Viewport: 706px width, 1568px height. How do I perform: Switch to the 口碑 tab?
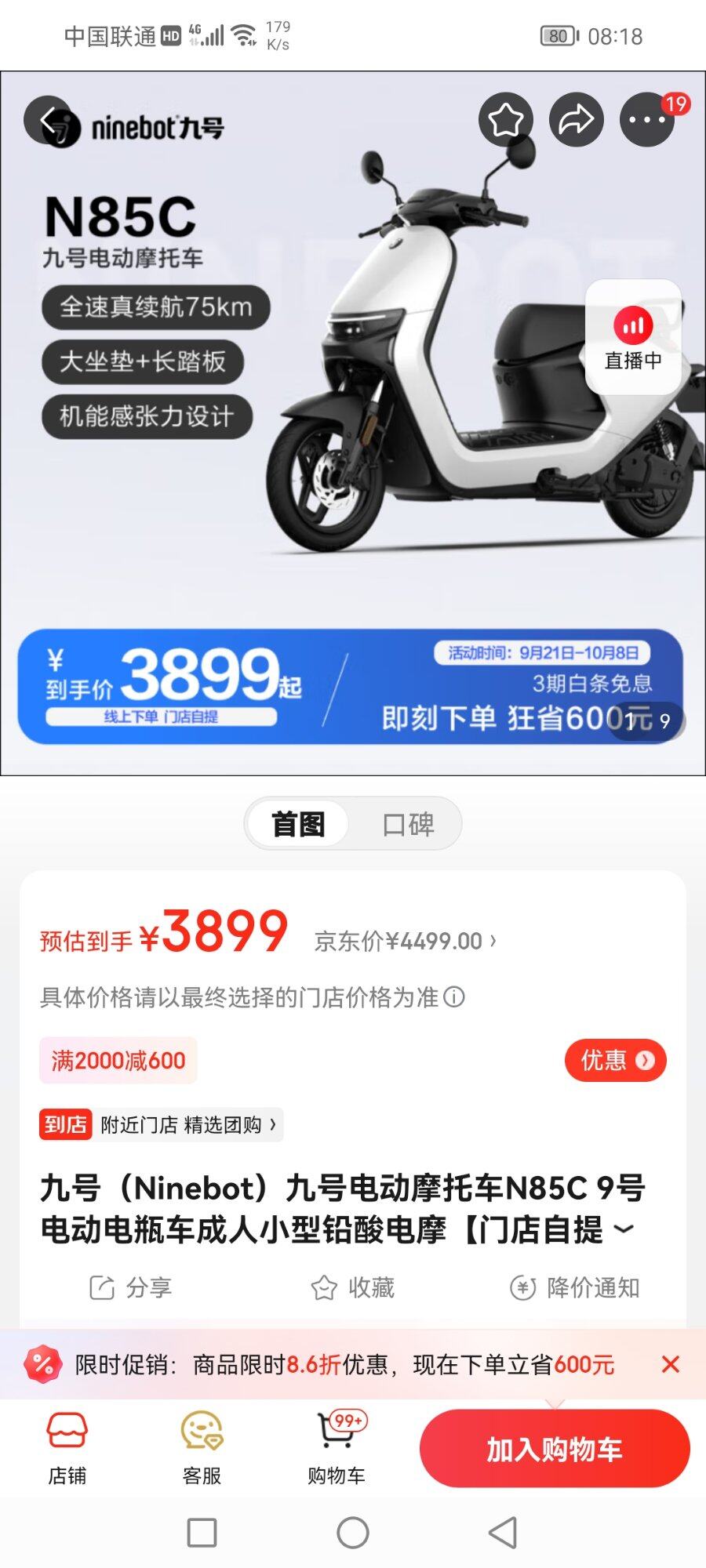(408, 824)
